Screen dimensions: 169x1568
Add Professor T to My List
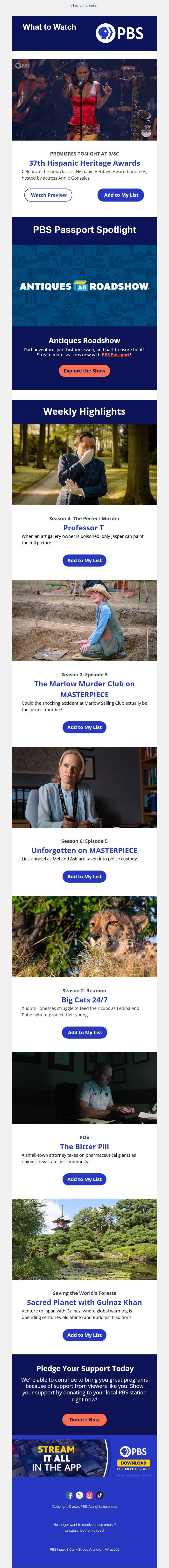point(84,561)
